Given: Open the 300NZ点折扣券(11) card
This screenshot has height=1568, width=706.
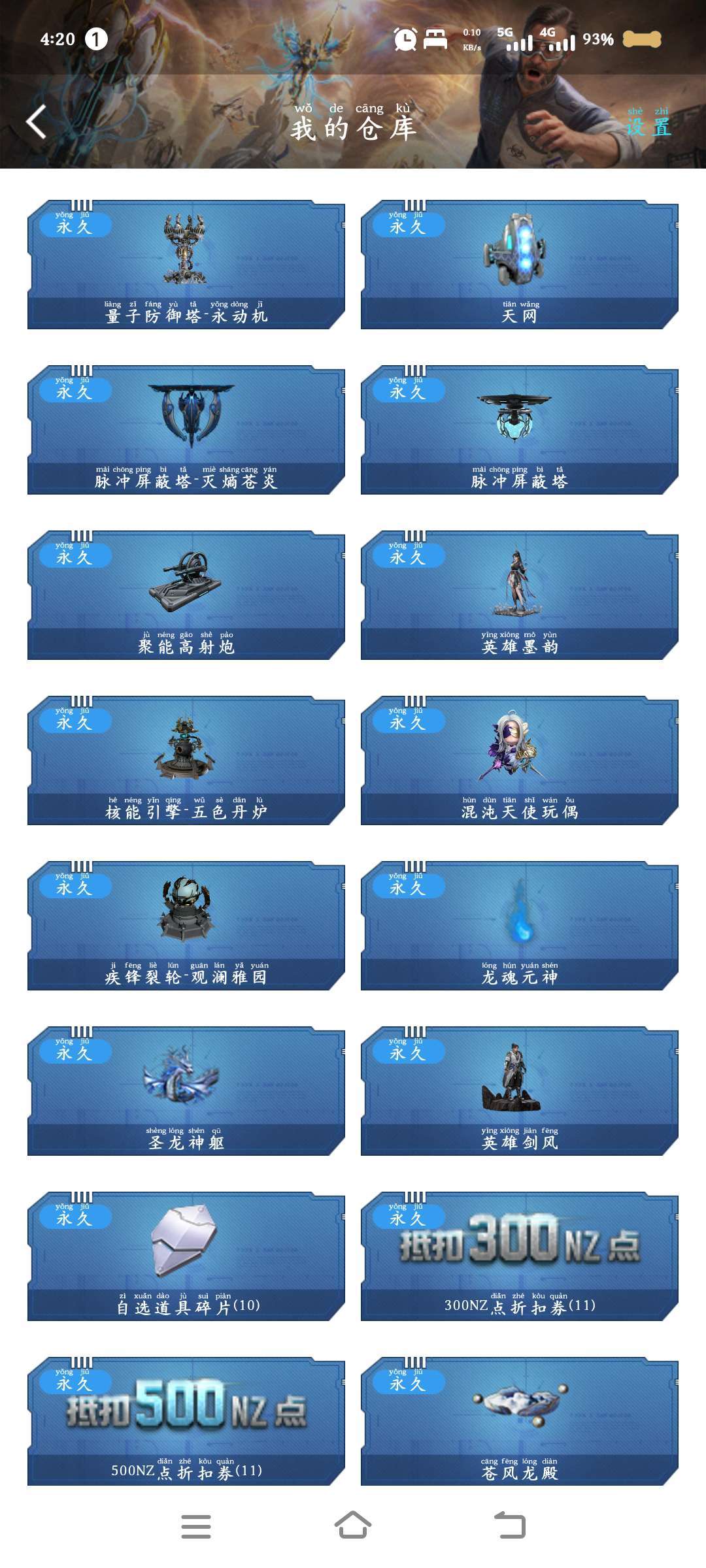Looking at the screenshot, I should point(520,1256).
